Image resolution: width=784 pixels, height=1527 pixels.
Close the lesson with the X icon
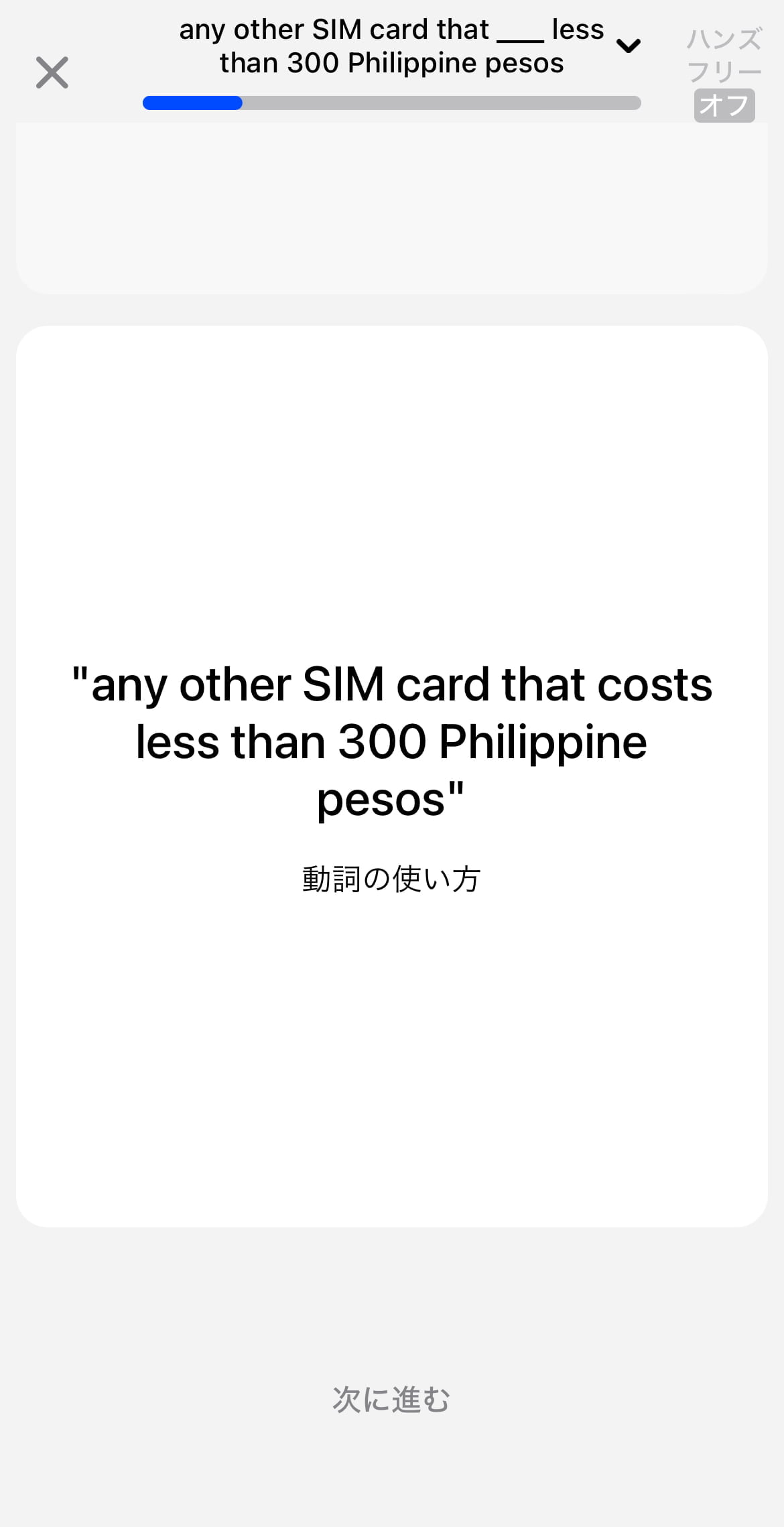pyautogui.click(x=52, y=72)
